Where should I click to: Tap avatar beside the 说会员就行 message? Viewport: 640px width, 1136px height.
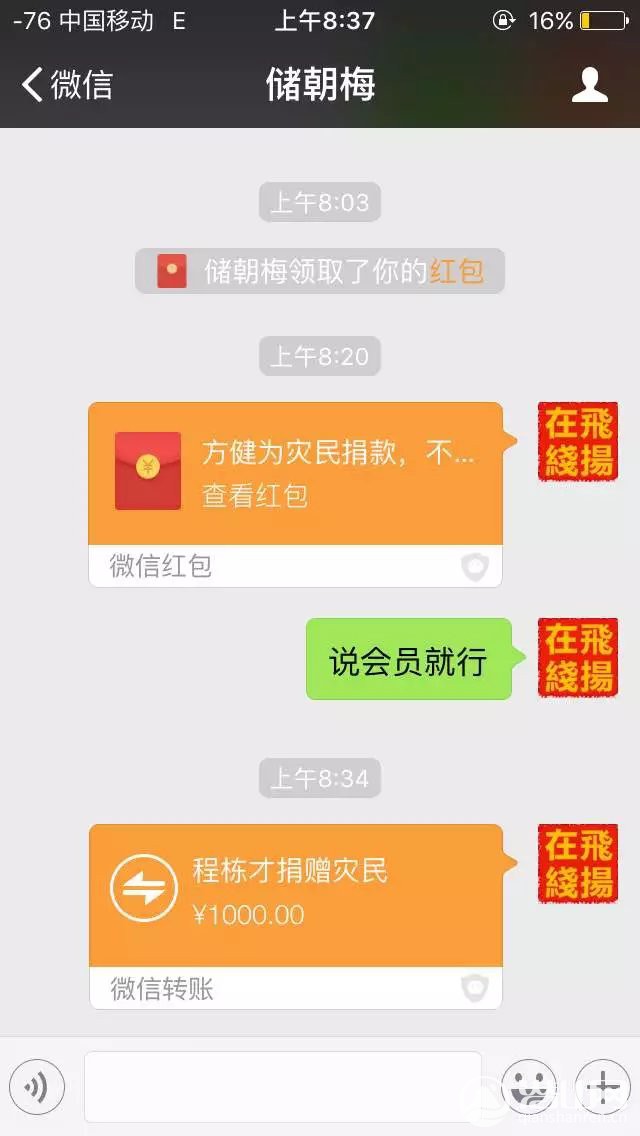tap(577, 657)
